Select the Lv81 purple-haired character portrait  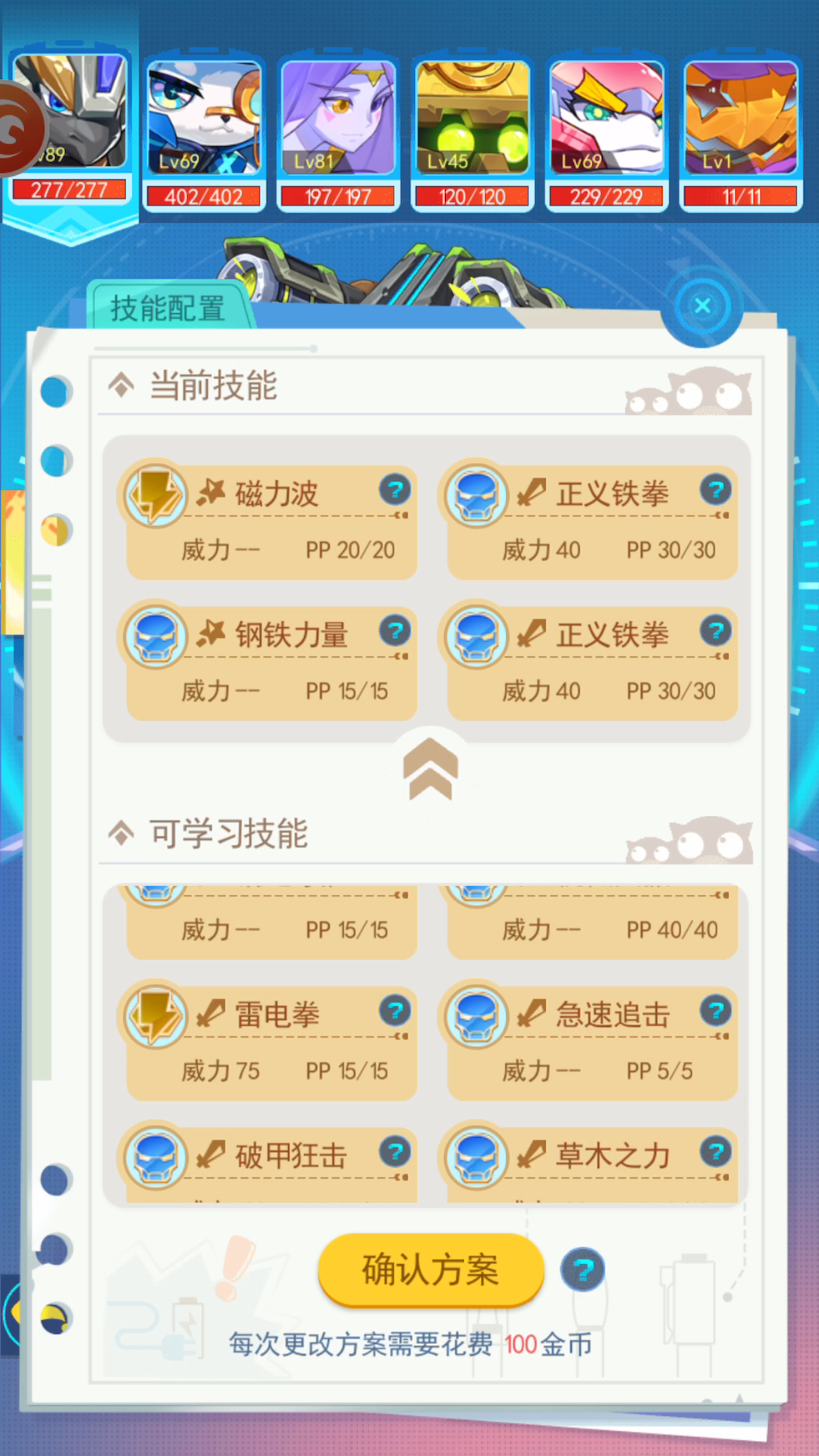click(338, 134)
